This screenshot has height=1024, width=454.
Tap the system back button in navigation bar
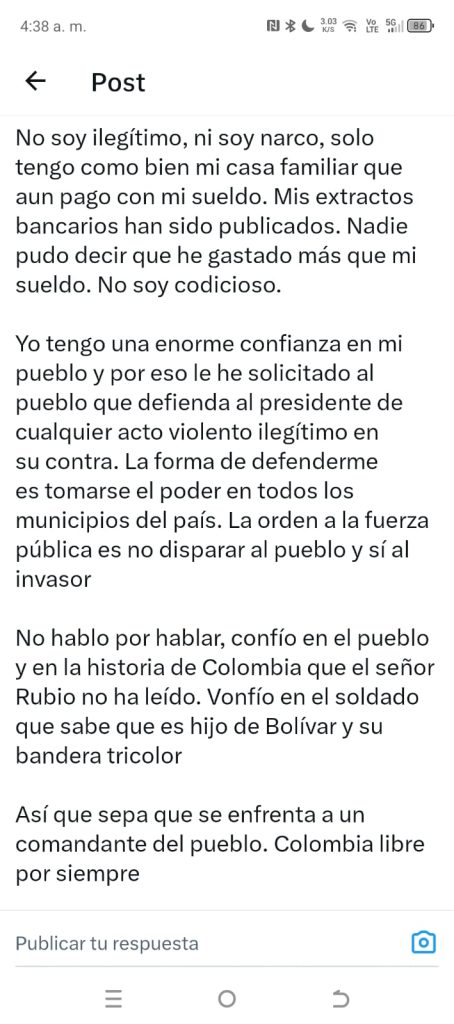[340, 998]
